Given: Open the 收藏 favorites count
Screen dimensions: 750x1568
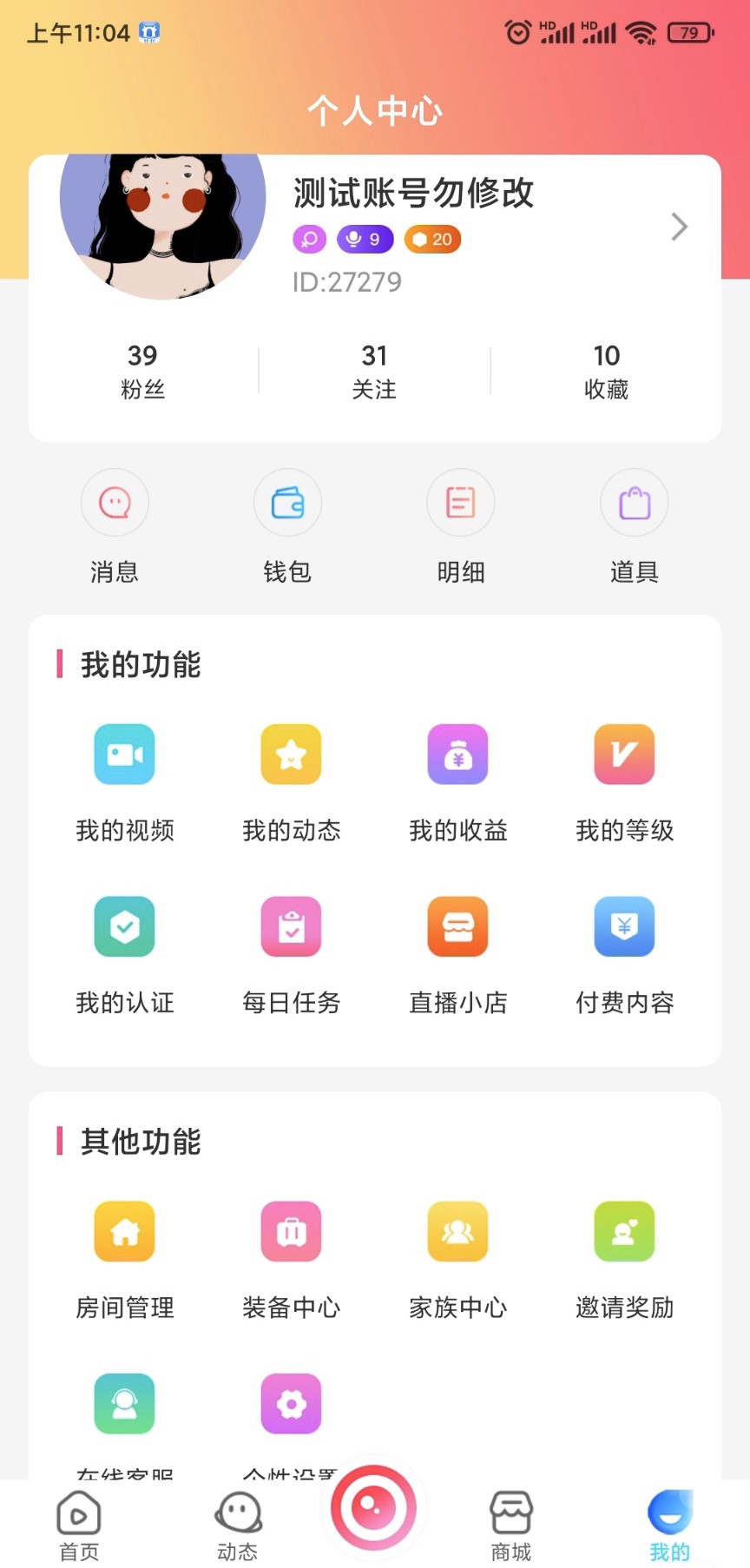Looking at the screenshot, I should click(x=606, y=371).
